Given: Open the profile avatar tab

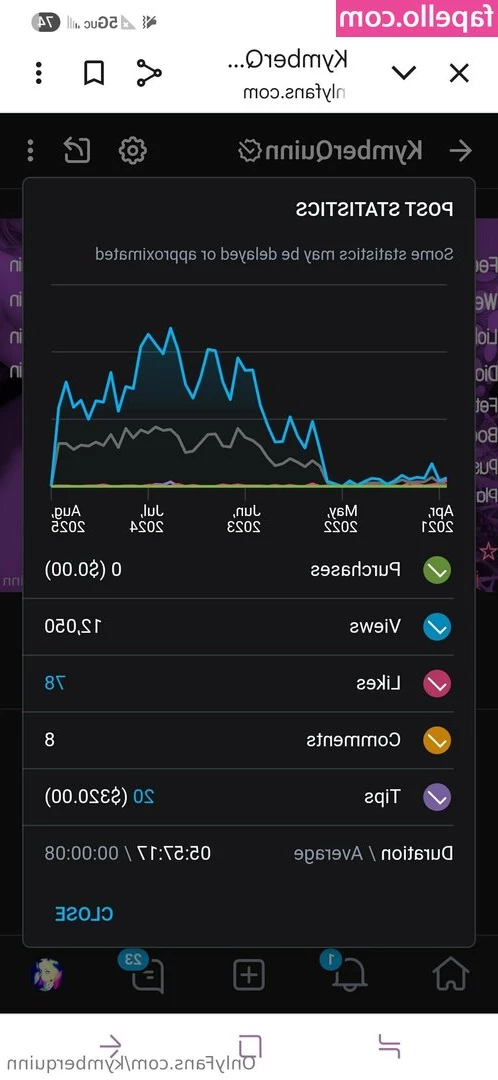Looking at the screenshot, I should (47, 974).
